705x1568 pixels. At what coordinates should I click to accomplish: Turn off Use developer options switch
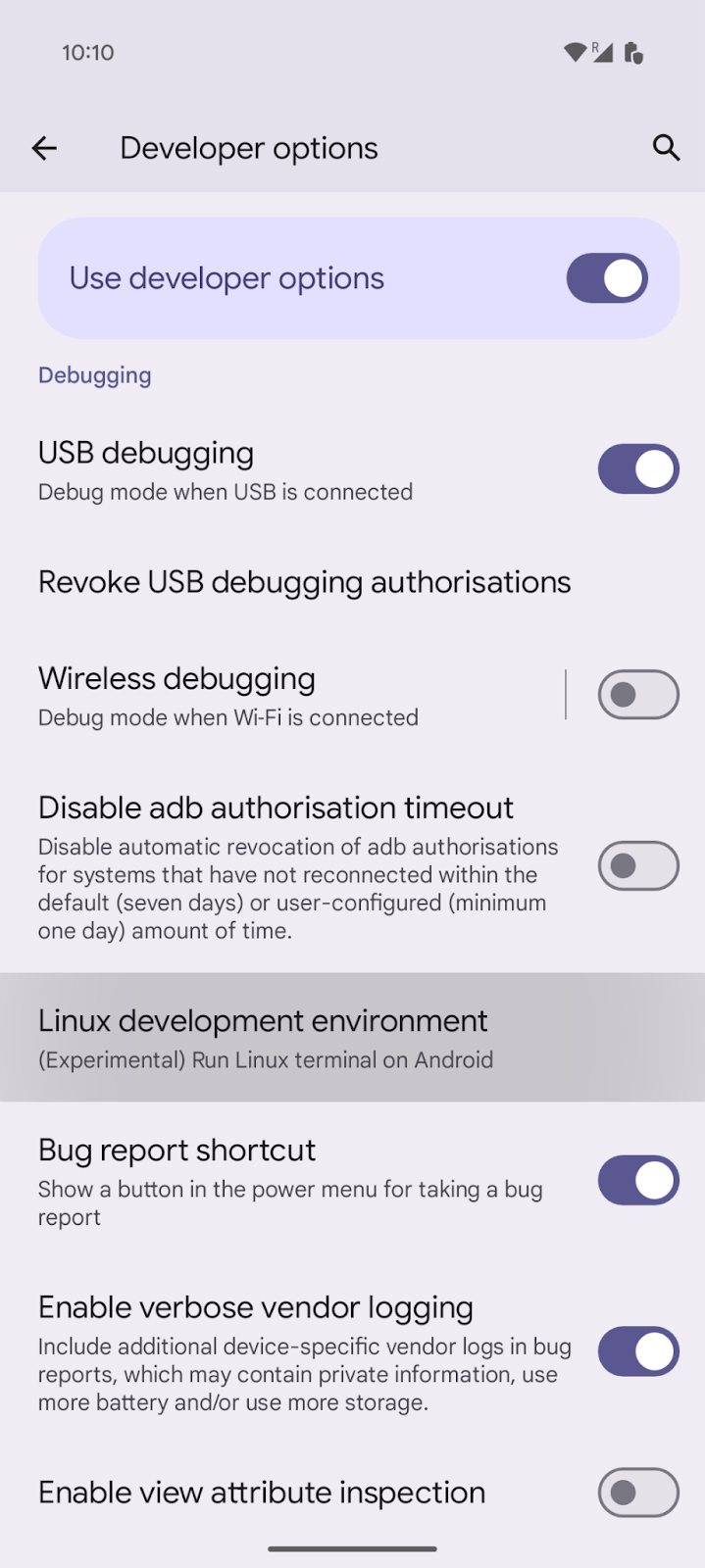pos(607,278)
